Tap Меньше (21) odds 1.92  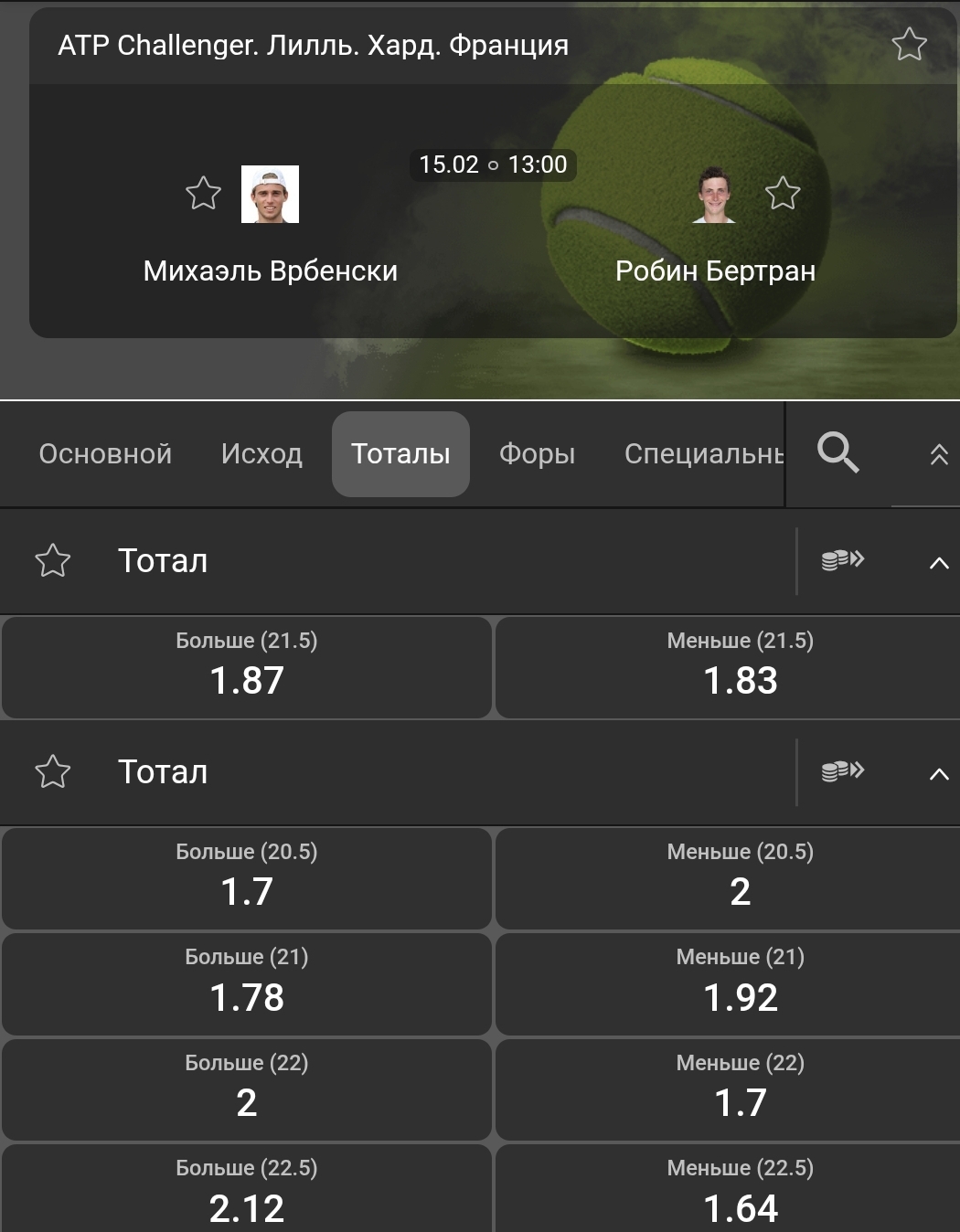(x=740, y=984)
